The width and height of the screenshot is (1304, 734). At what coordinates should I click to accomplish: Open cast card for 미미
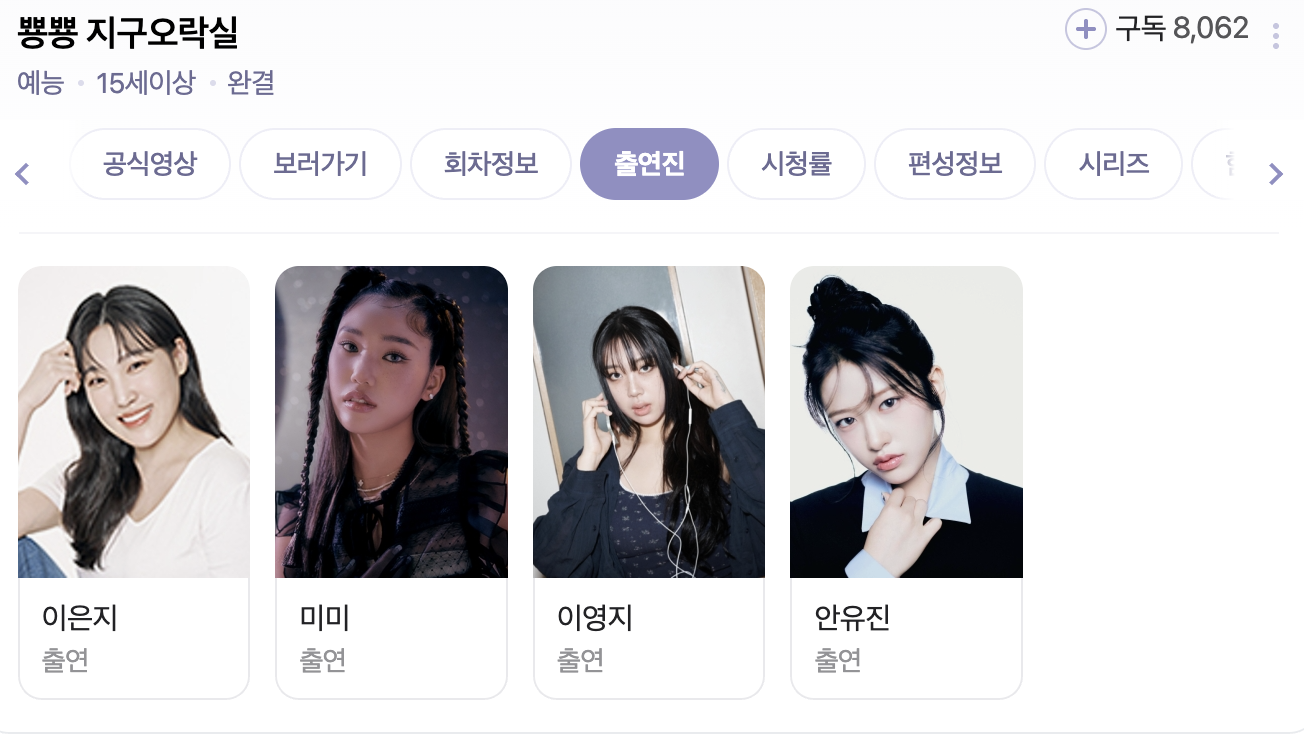coord(391,482)
